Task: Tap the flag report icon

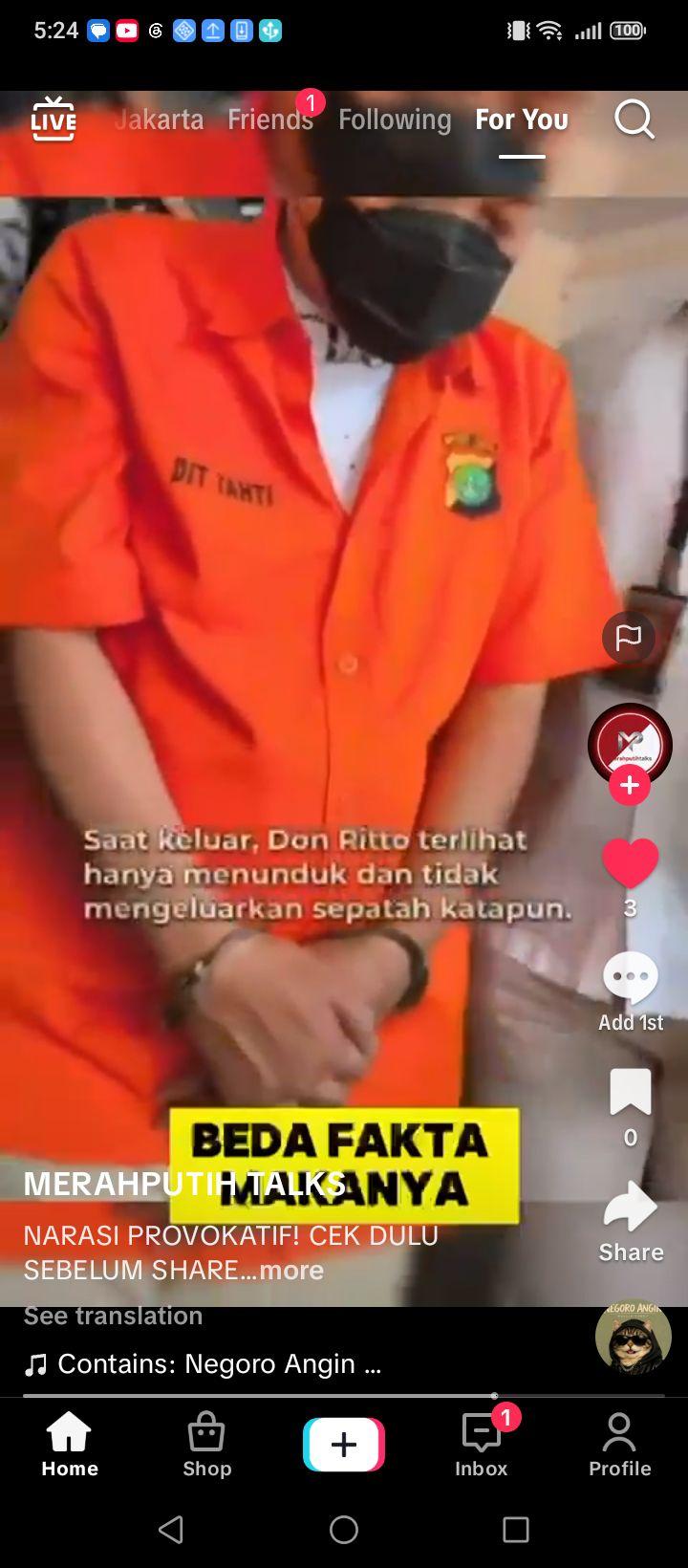Action: pyautogui.click(x=629, y=638)
